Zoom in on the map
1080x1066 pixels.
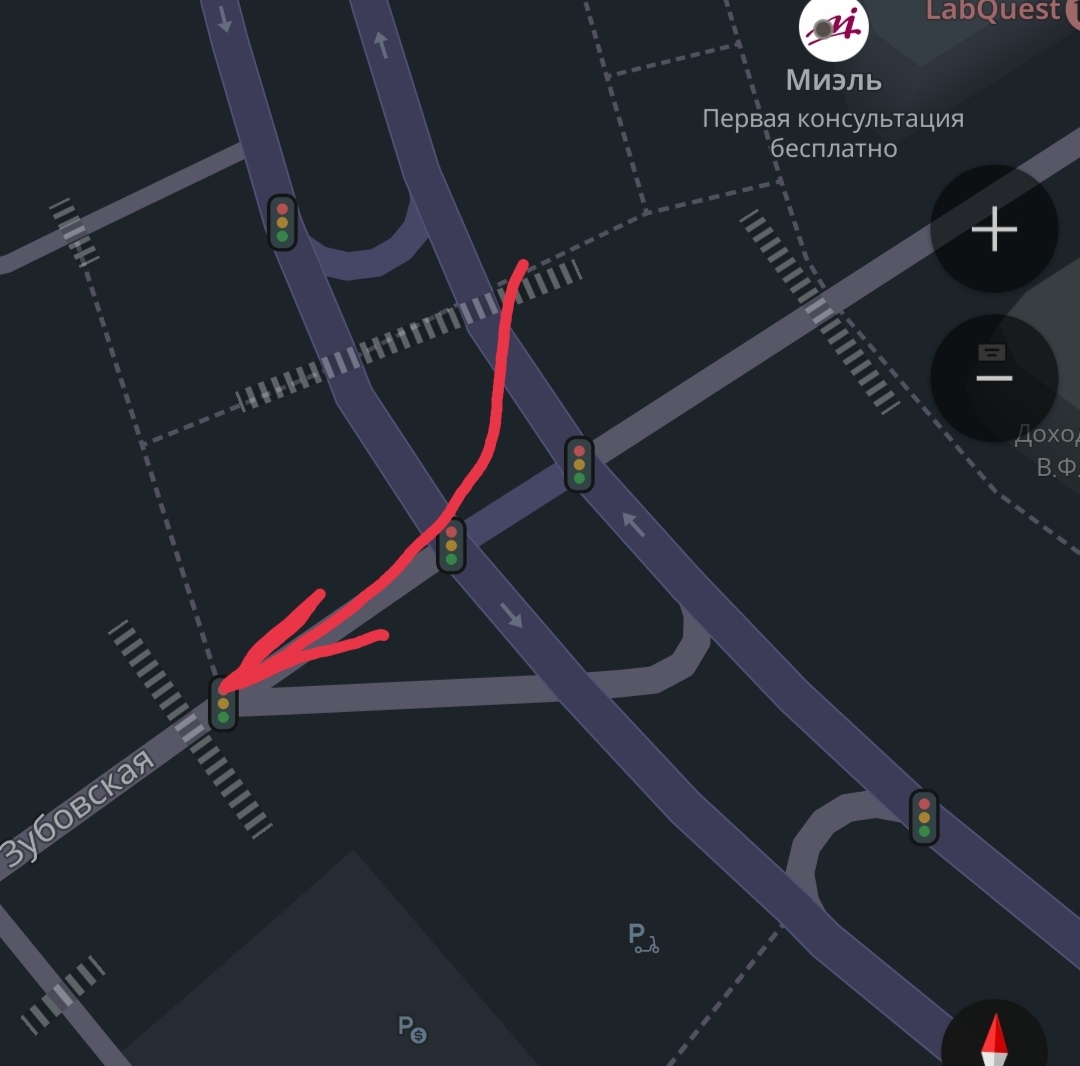click(x=994, y=229)
